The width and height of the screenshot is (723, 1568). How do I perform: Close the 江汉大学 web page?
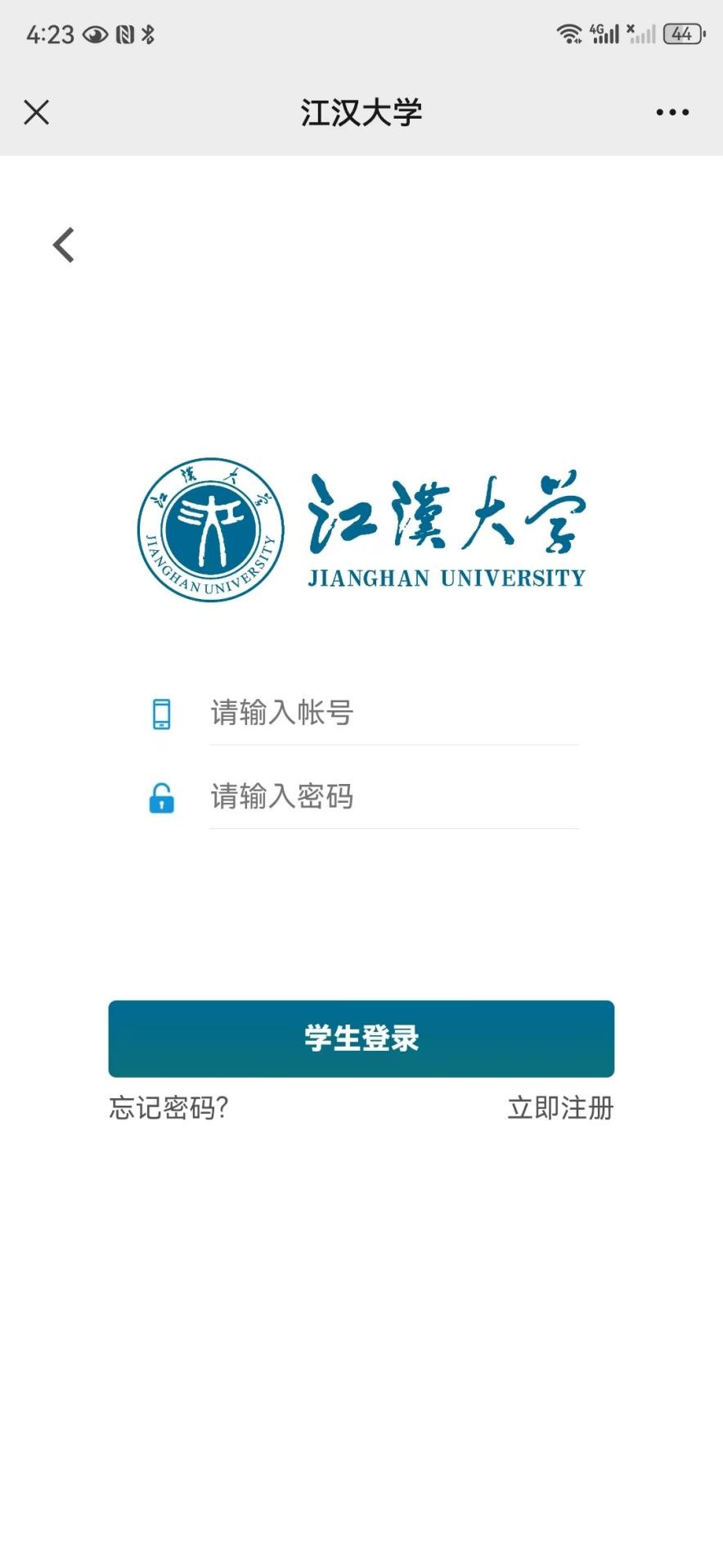click(x=37, y=112)
